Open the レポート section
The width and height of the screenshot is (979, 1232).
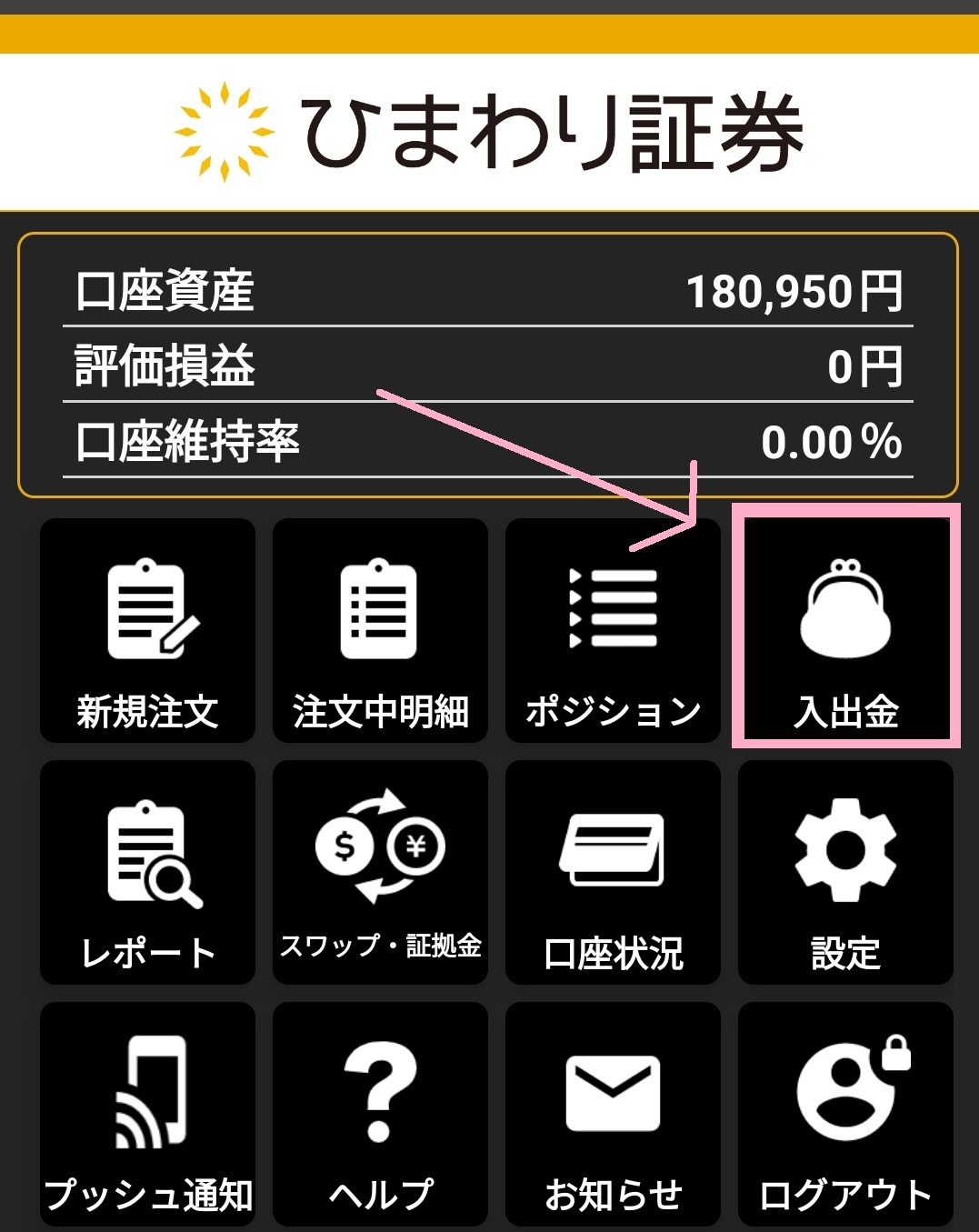pyautogui.click(x=147, y=872)
